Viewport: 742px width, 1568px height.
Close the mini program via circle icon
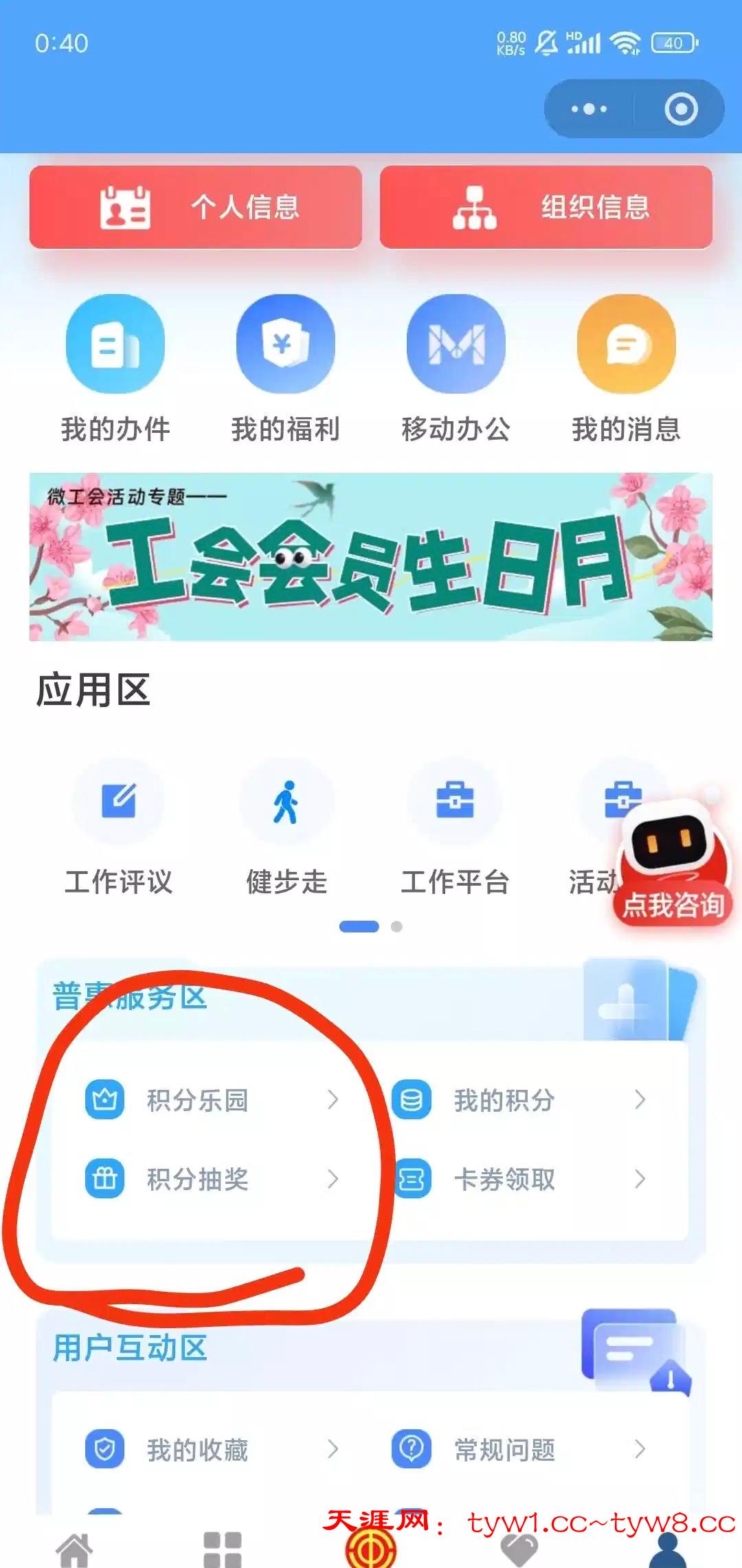(681, 109)
